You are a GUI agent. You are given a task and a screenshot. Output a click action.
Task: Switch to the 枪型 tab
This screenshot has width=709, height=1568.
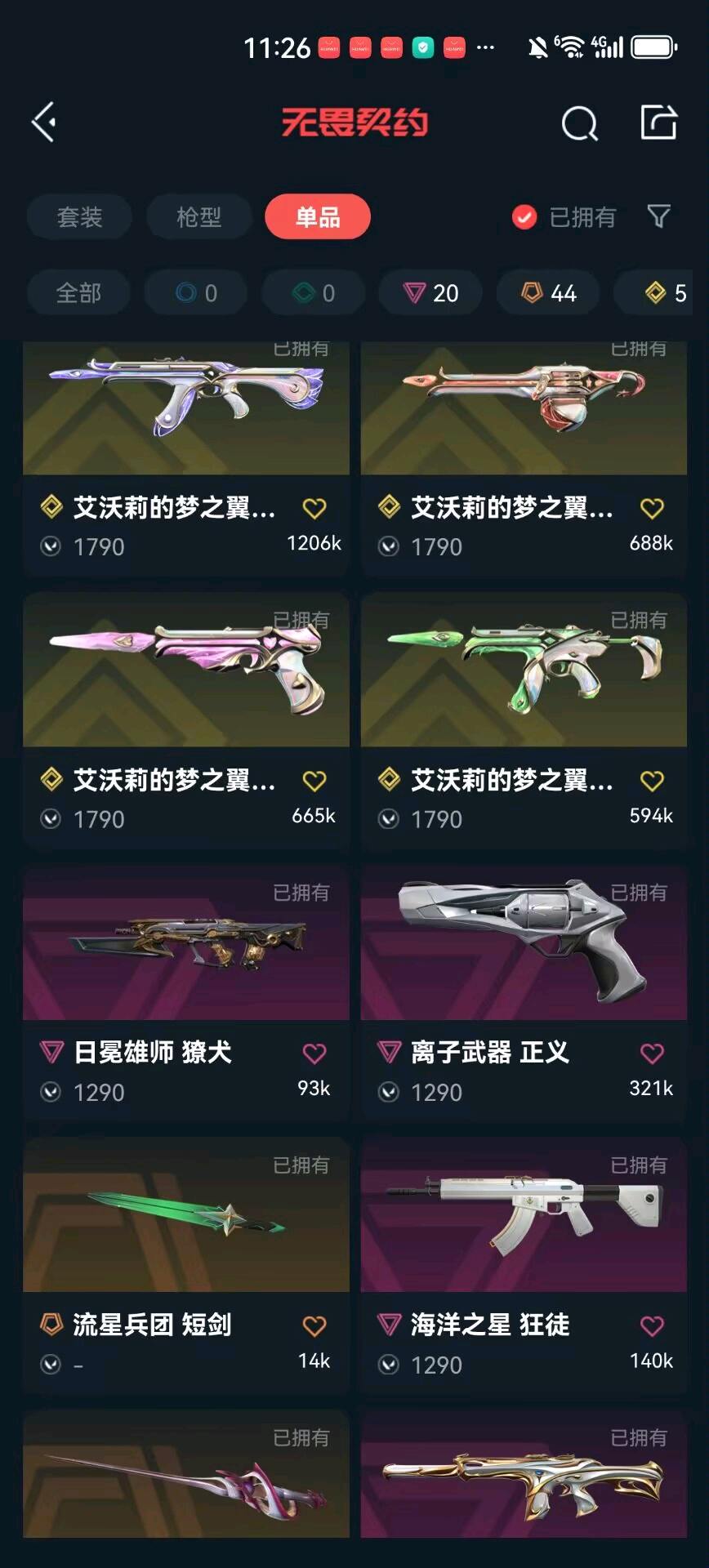click(198, 216)
